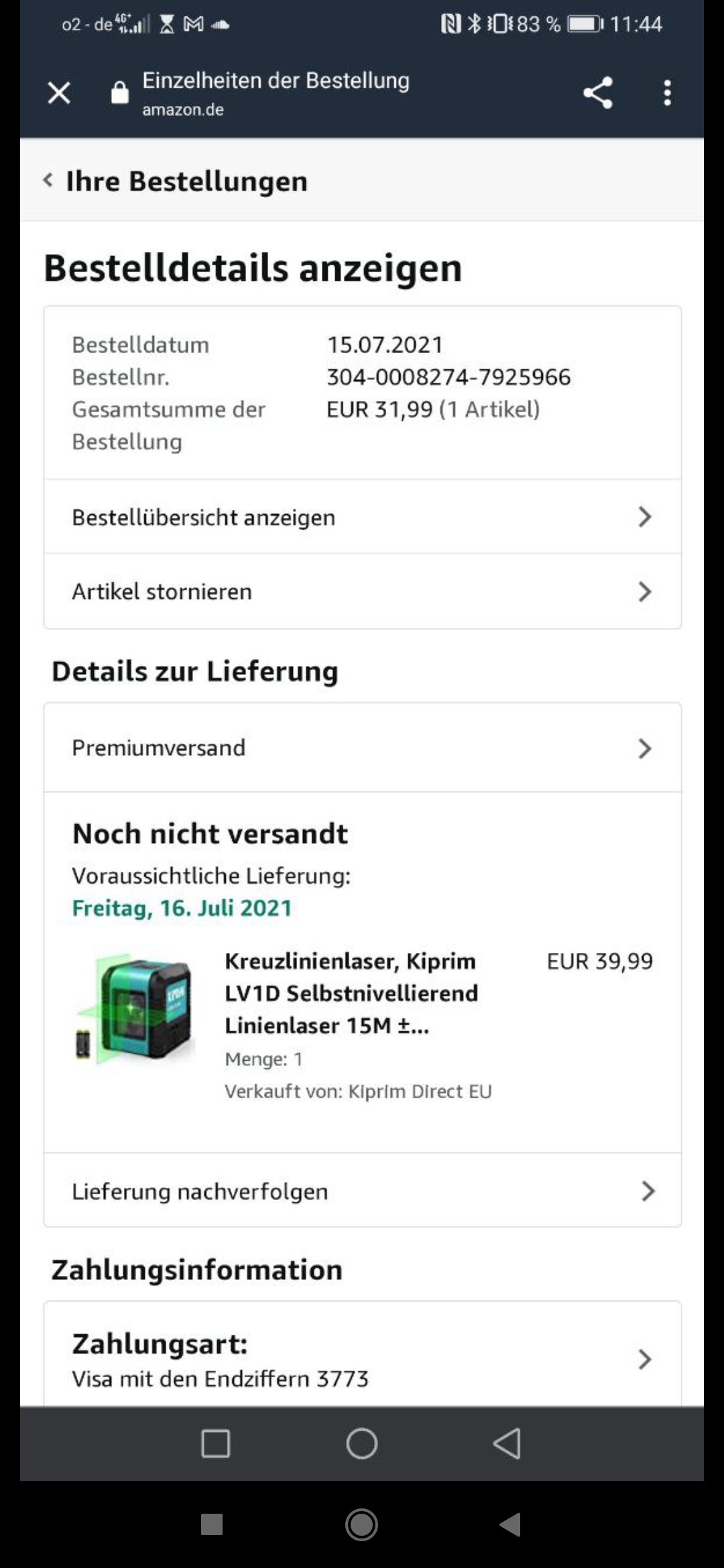Screen dimensions: 724x1568
Task: Close the Amazon order details tab
Action: [x=59, y=92]
